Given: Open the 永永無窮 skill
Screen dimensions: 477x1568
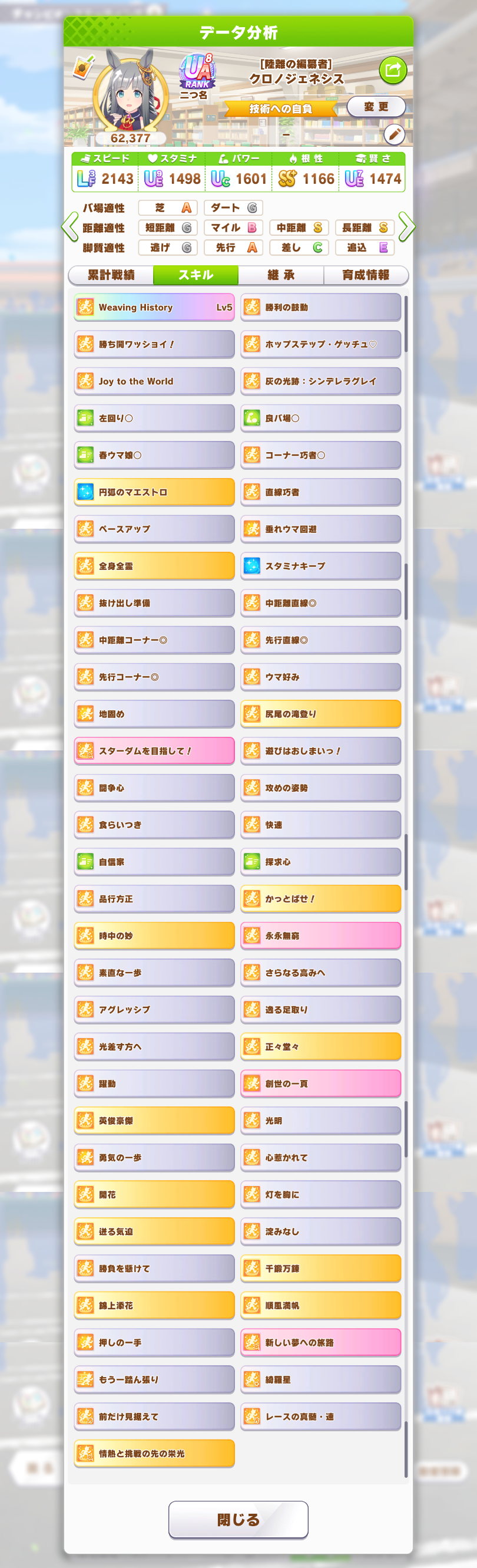Looking at the screenshot, I should point(320,935).
